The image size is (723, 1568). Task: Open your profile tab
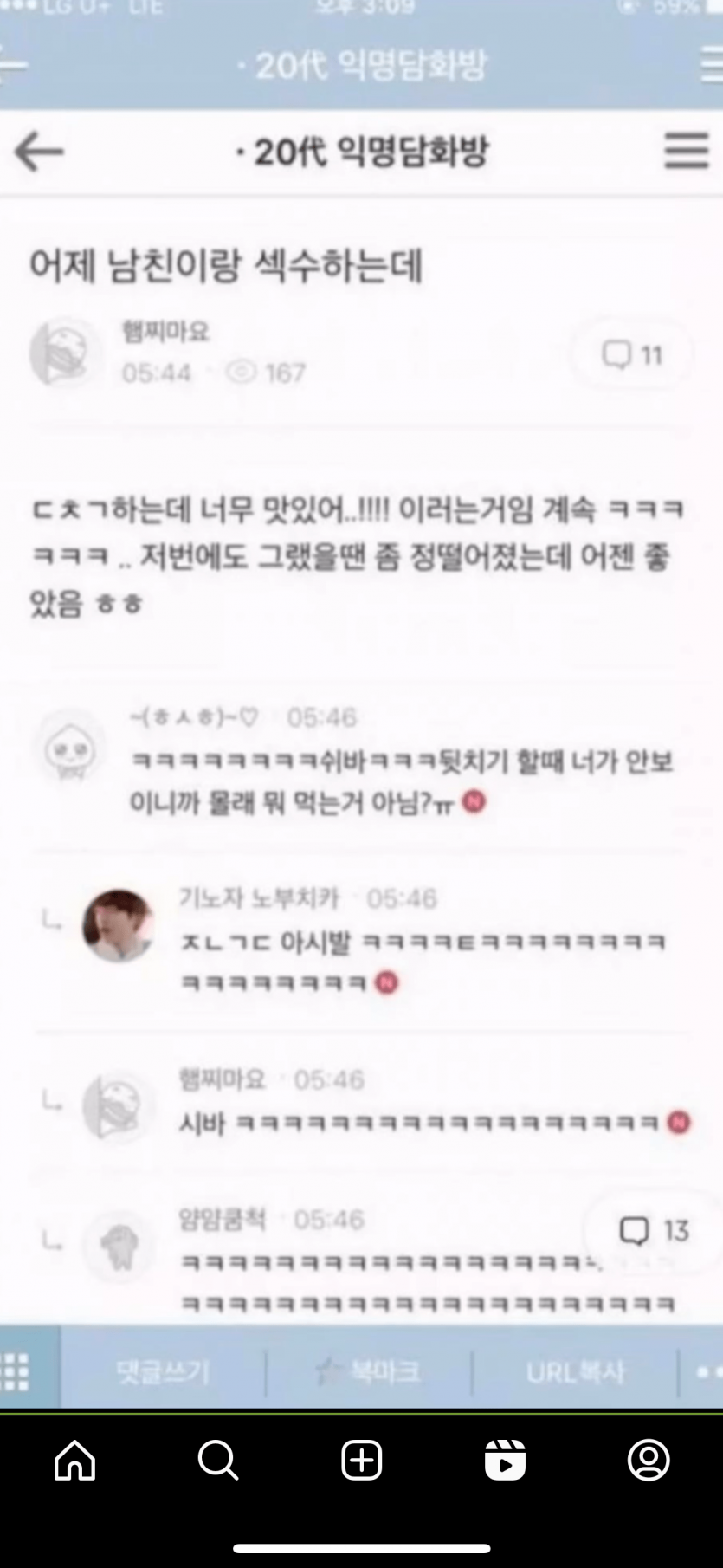coord(649,1461)
